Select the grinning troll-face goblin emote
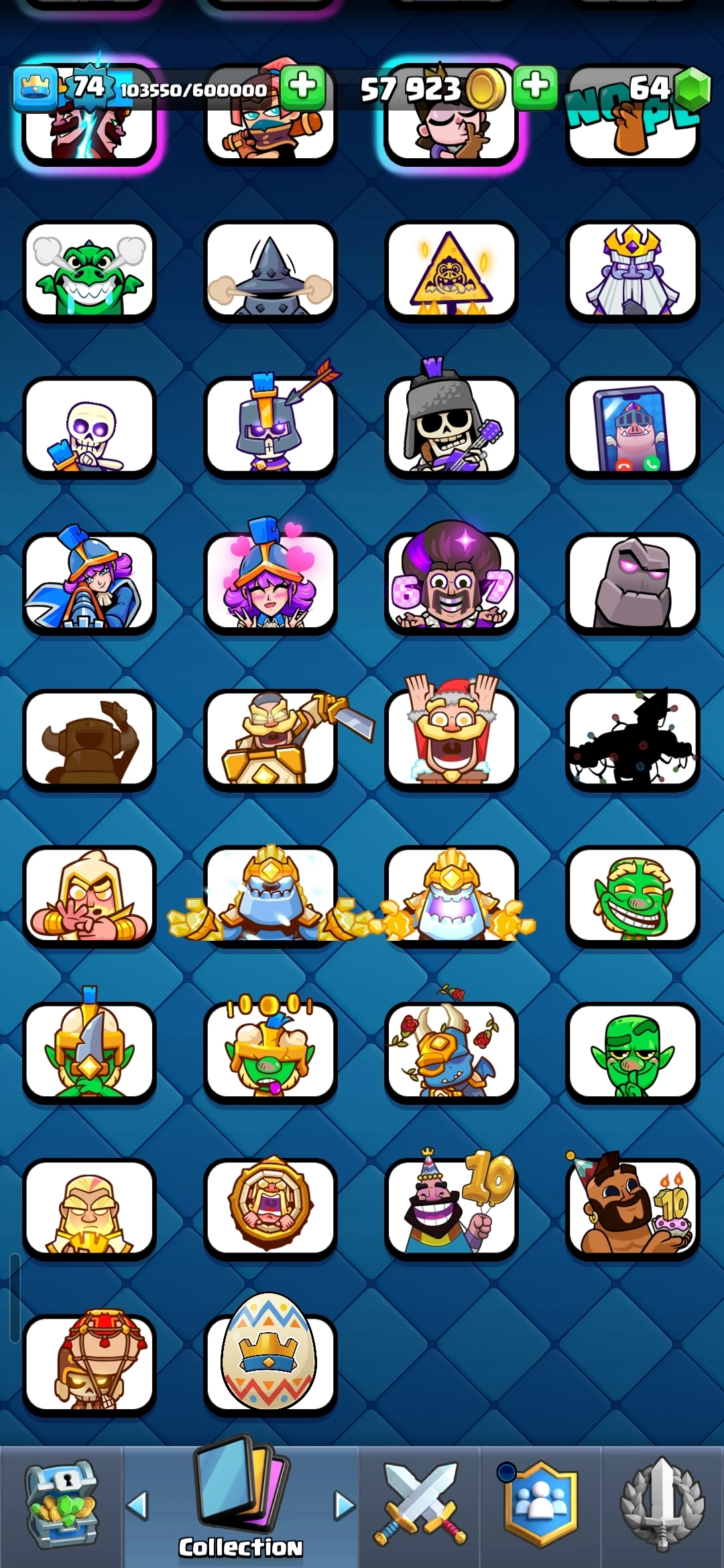Screen dimensions: 724x1568 point(632,895)
